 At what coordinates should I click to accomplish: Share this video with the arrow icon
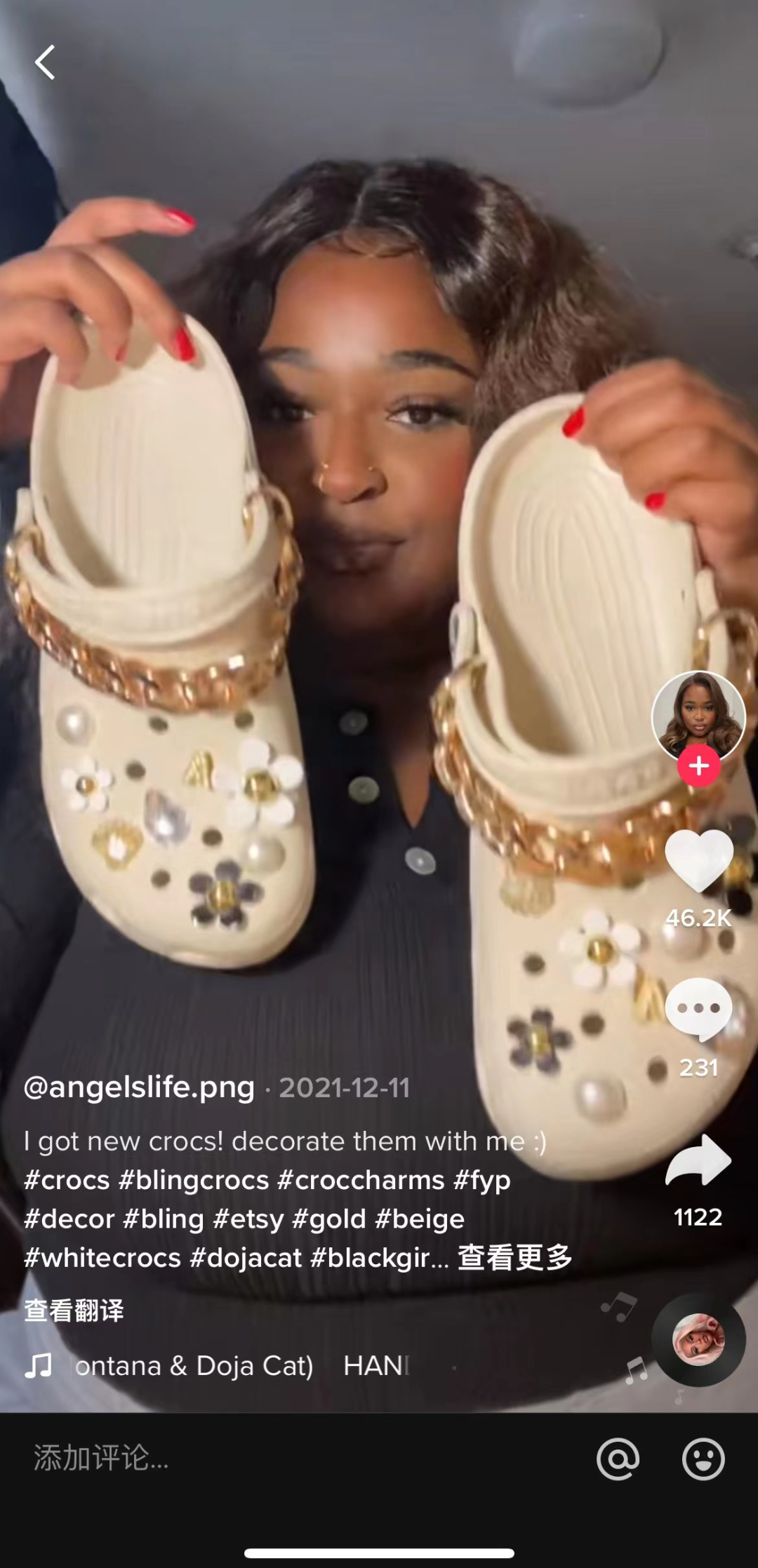[x=698, y=1160]
